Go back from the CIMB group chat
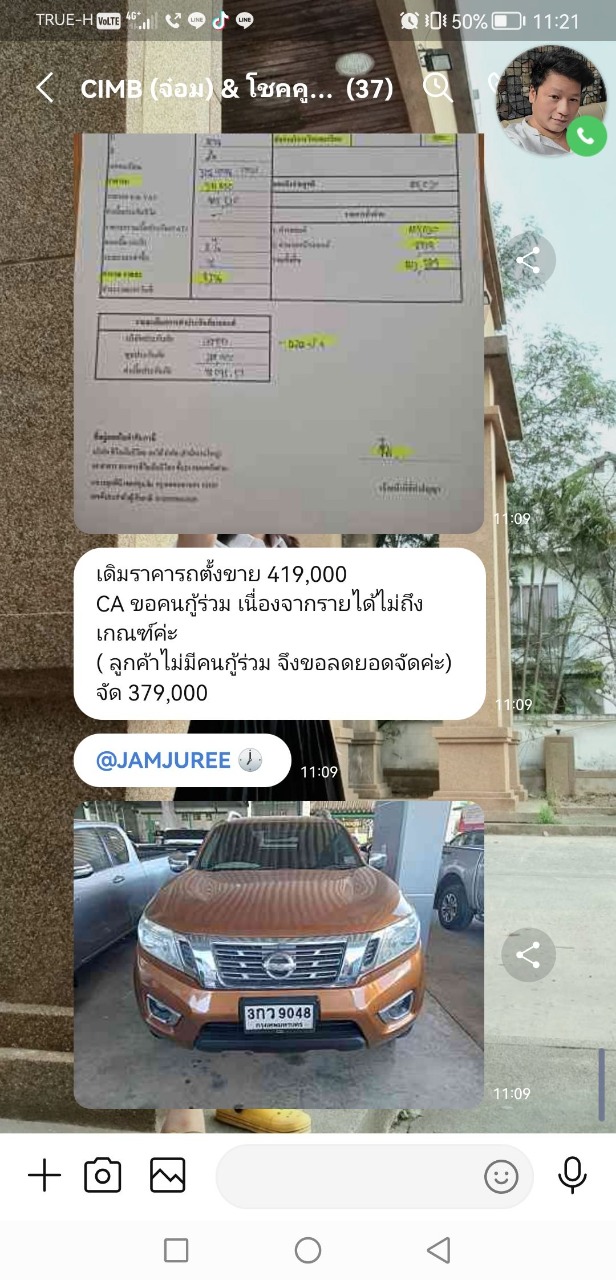616x1280 pixels. (x=44, y=88)
